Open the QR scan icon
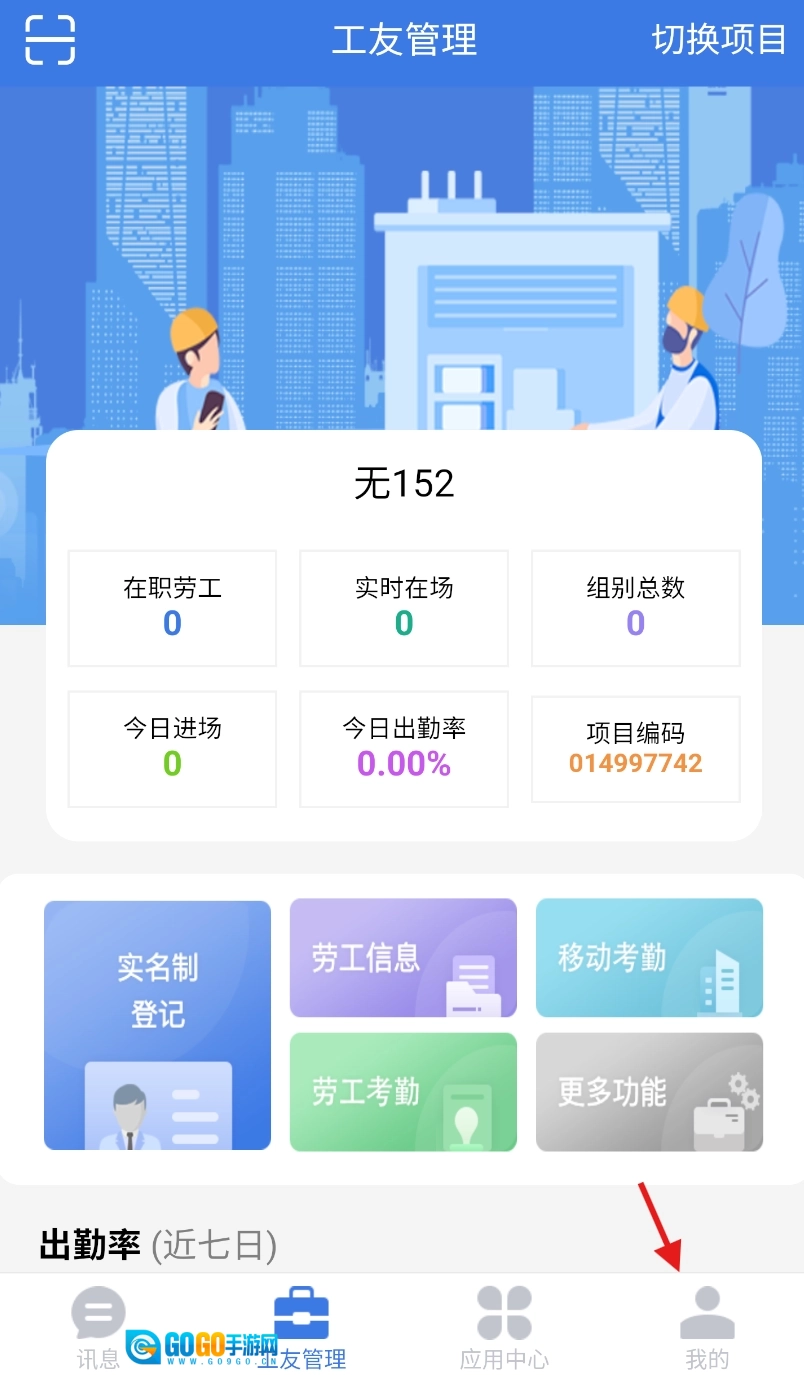This screenshot has height=1375, width=804. pos(50,40)
